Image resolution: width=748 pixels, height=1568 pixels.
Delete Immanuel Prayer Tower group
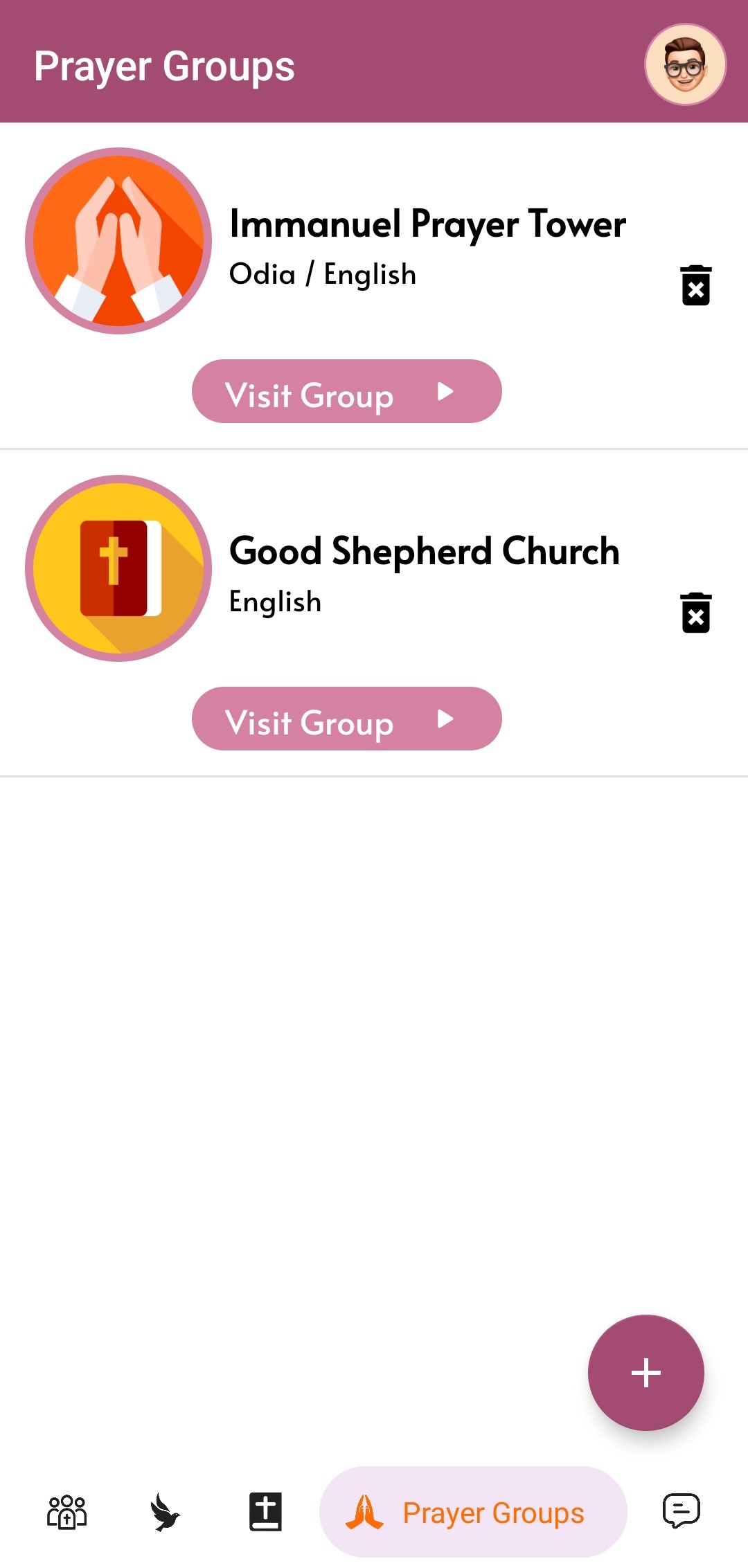(695, 285)
